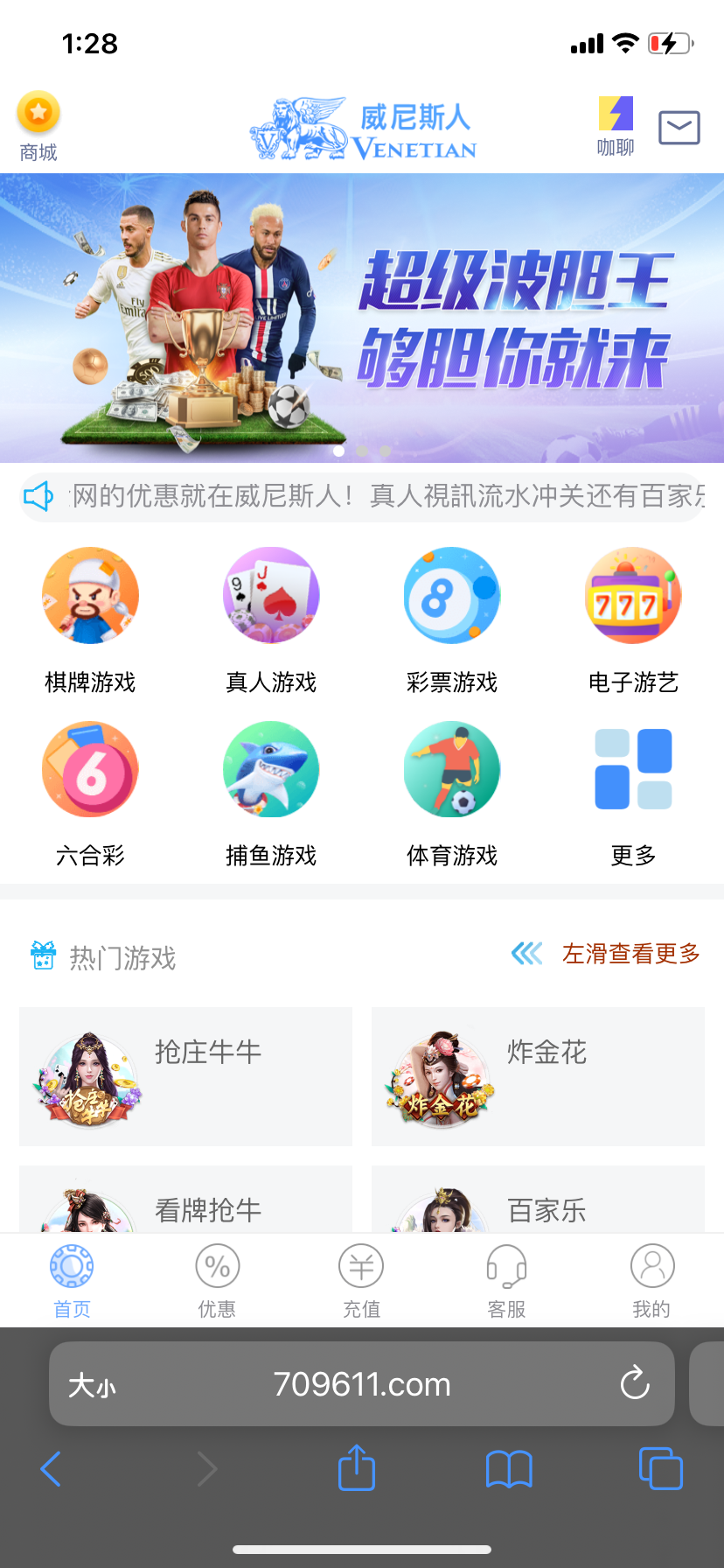Viewport: 724px width, 1568px height.
Task: Tap the Safari share button
Action: tap(357, 1467)
